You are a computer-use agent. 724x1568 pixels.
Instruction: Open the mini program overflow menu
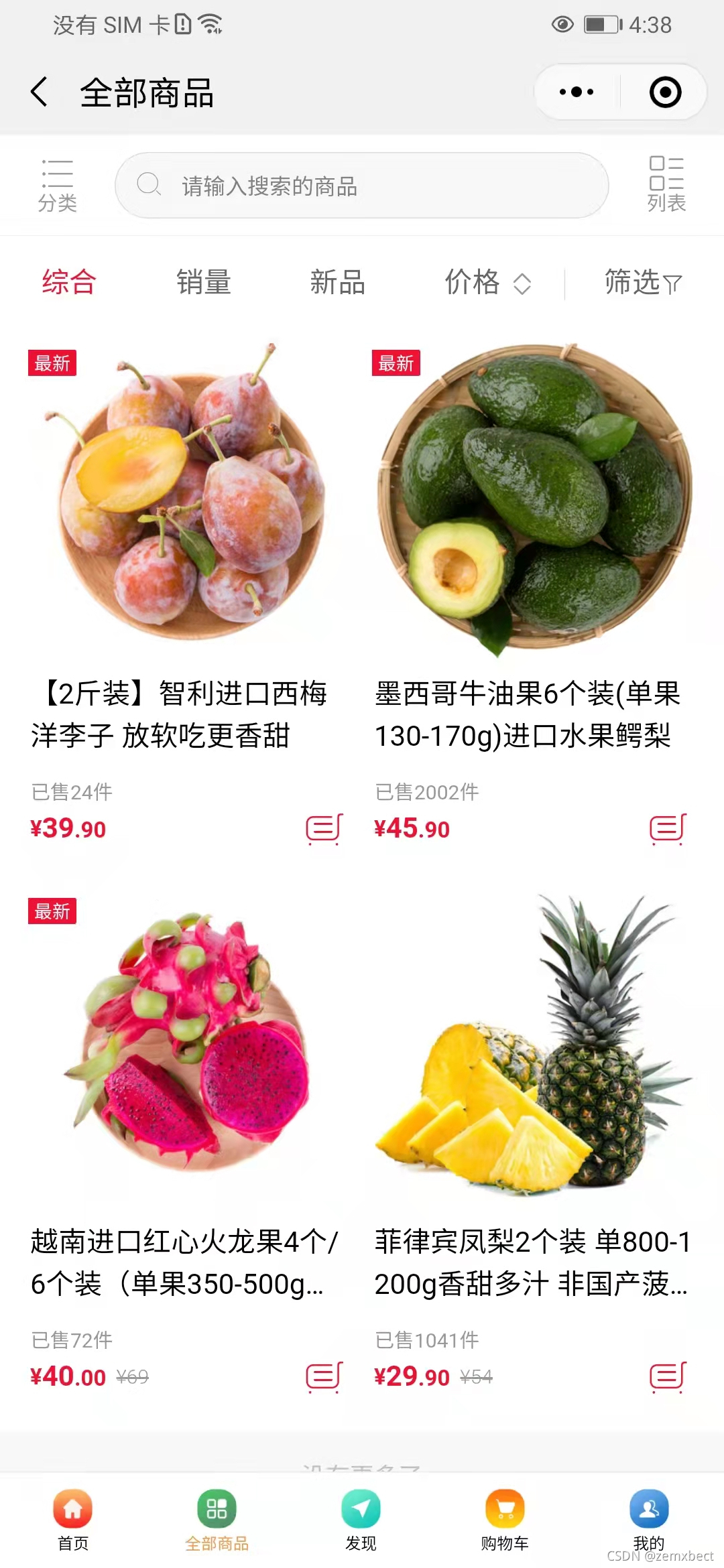click(577, 92)
